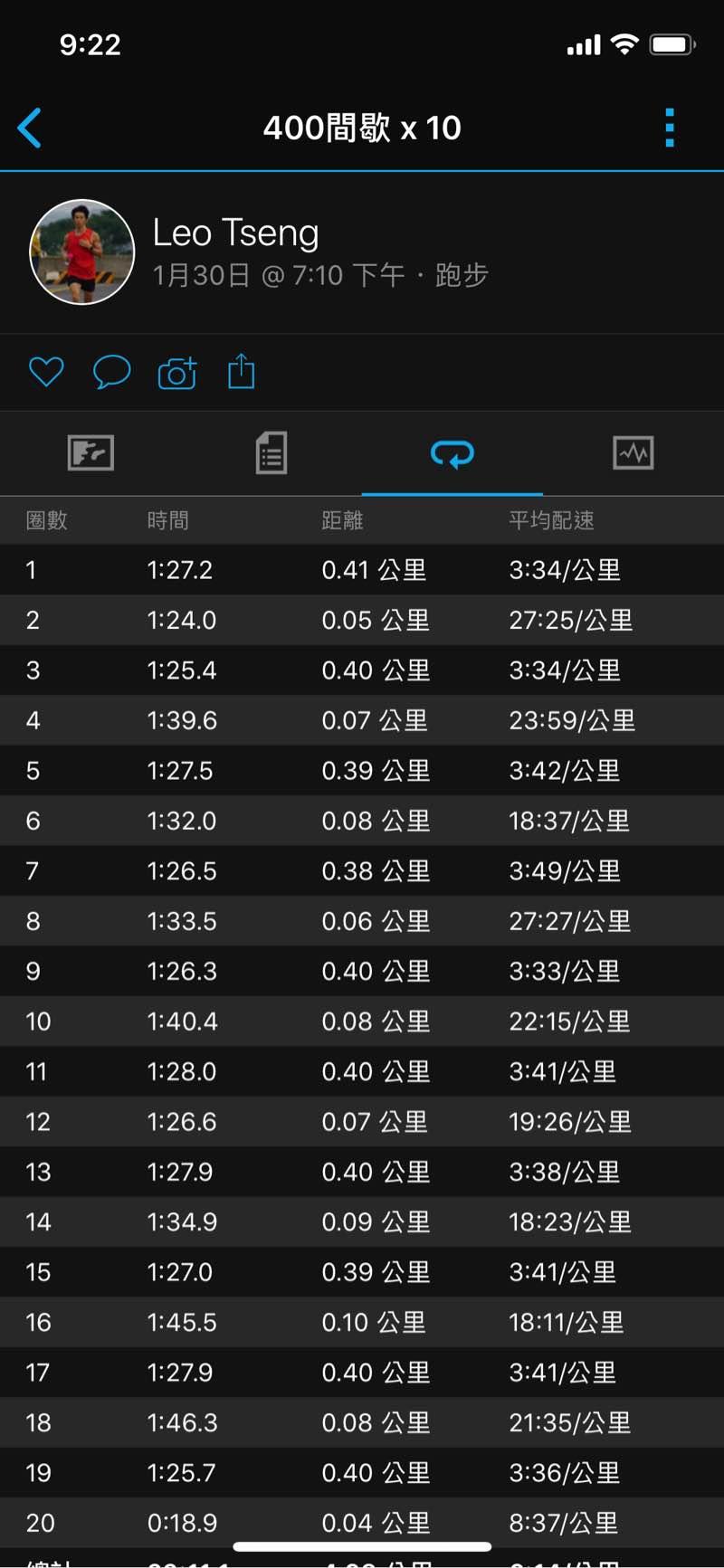Open comments via speech bubble icon
Screen dimensions: 724x1568
pos(112,372)
